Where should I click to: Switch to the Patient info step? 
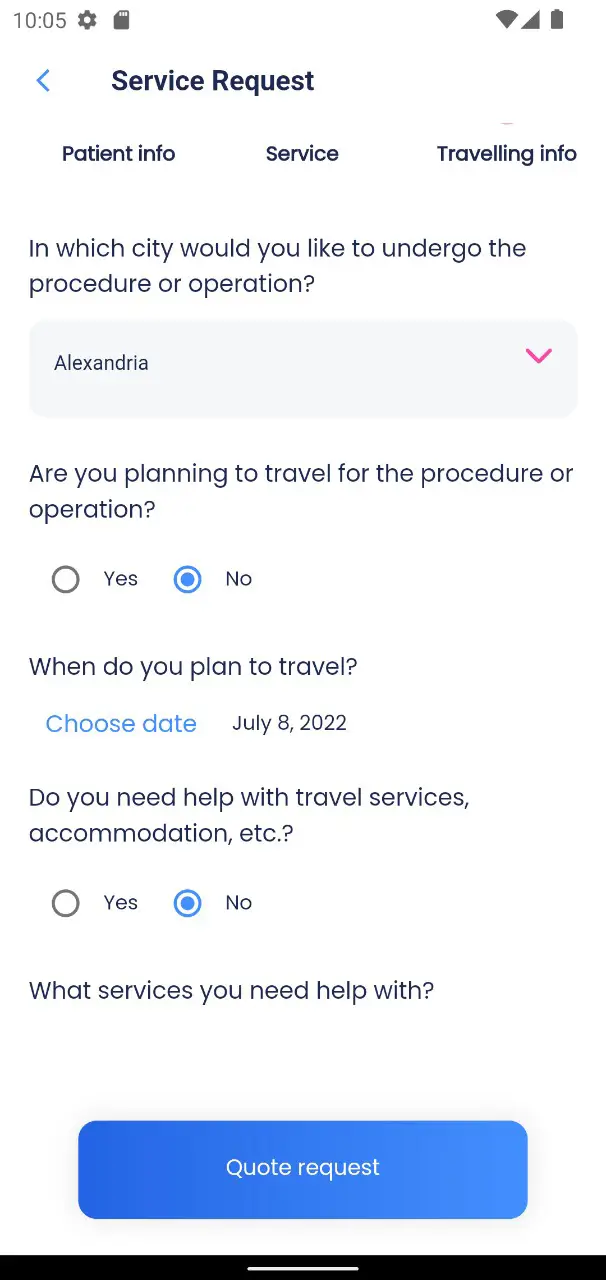[x=118, y=154]
